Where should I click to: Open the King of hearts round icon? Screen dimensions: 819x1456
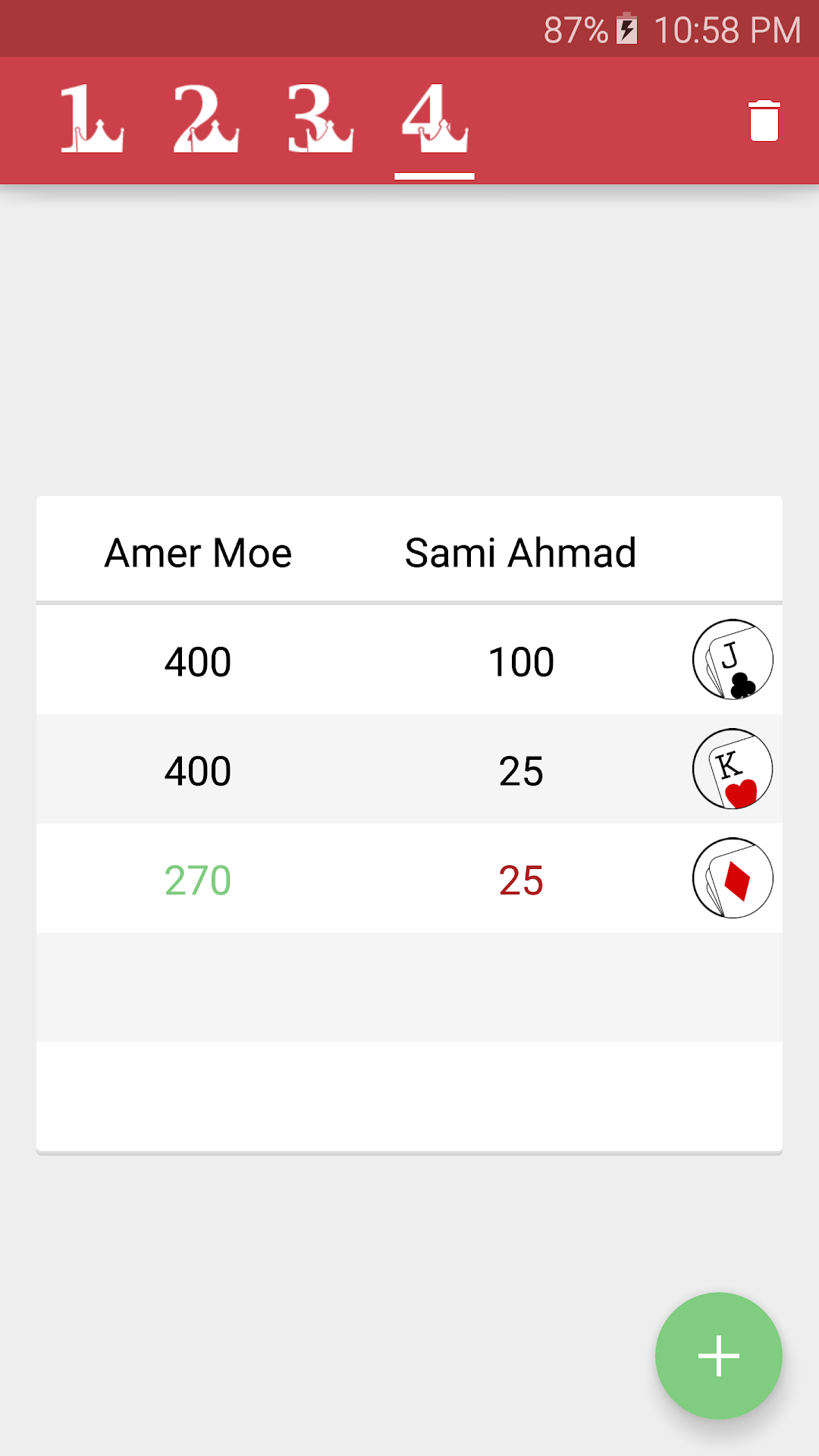pyautogui.click(x=733, y=769)
